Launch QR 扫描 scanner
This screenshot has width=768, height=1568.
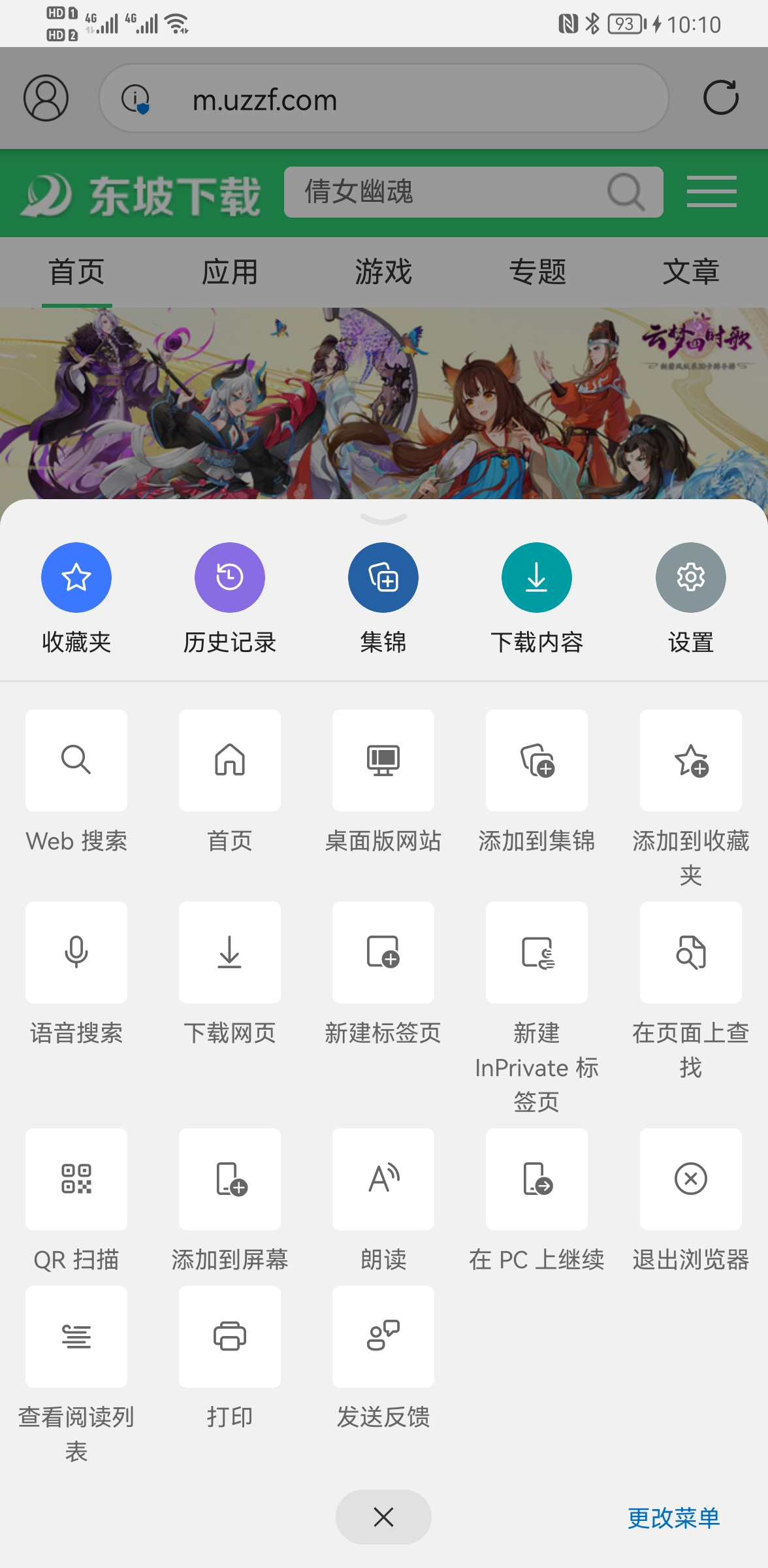point(76,1179)
